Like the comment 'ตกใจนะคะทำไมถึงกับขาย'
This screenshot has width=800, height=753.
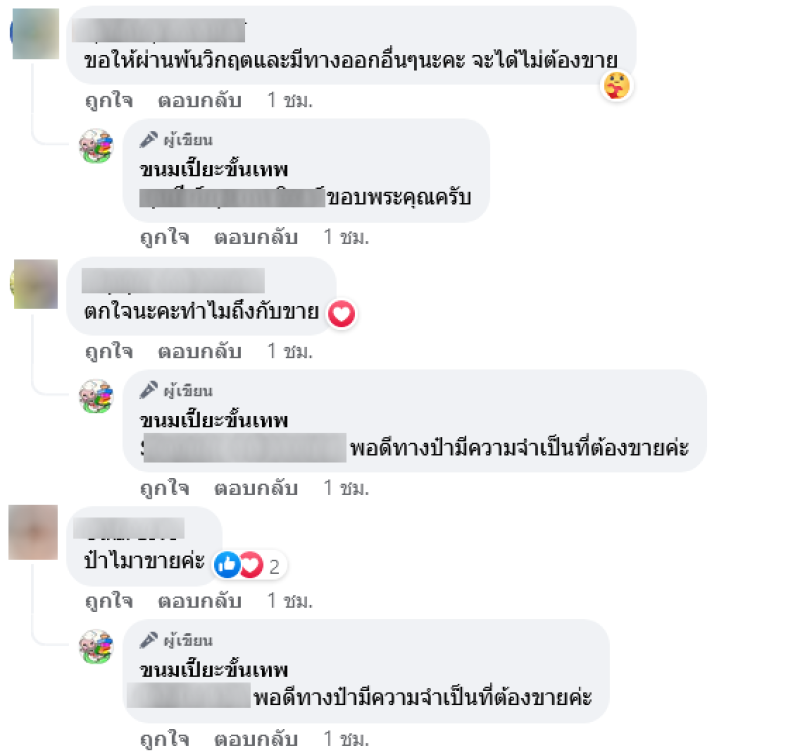109,351
